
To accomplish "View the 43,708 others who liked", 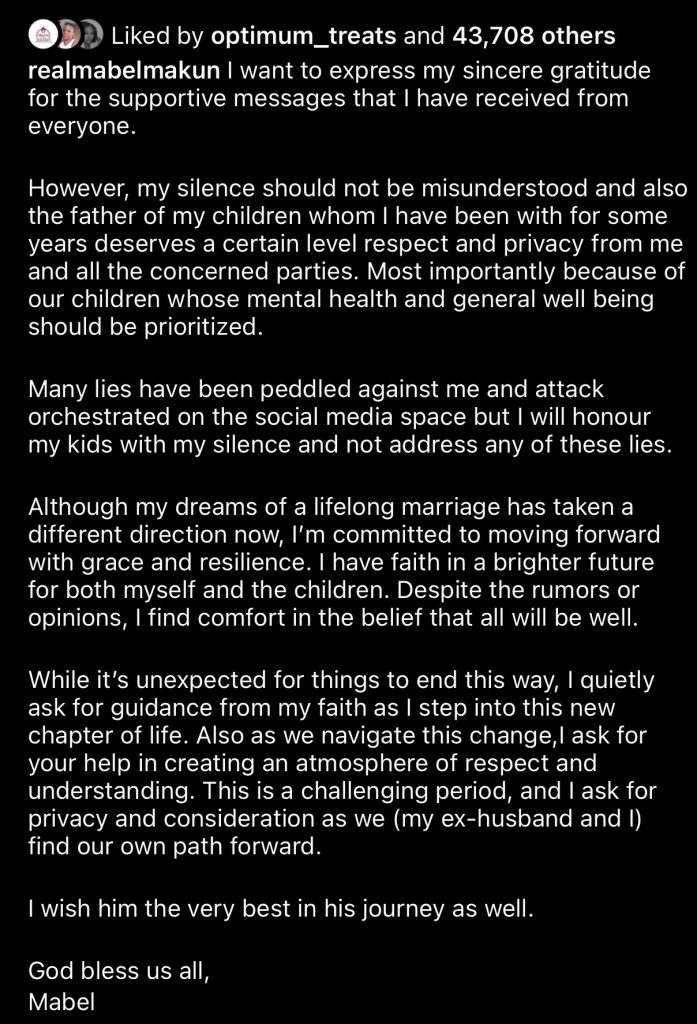I will [x=534, y=36].
